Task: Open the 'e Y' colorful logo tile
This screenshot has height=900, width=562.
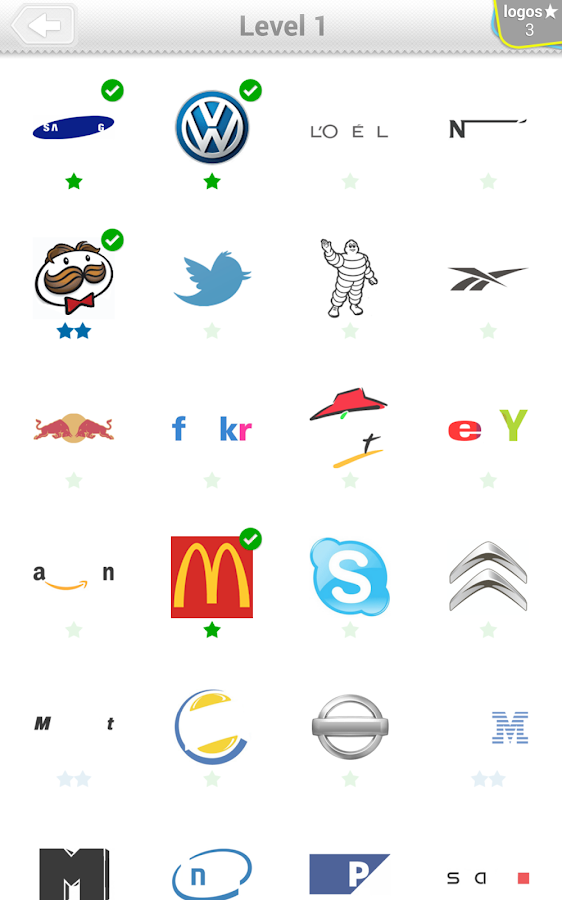Action: 488,426
